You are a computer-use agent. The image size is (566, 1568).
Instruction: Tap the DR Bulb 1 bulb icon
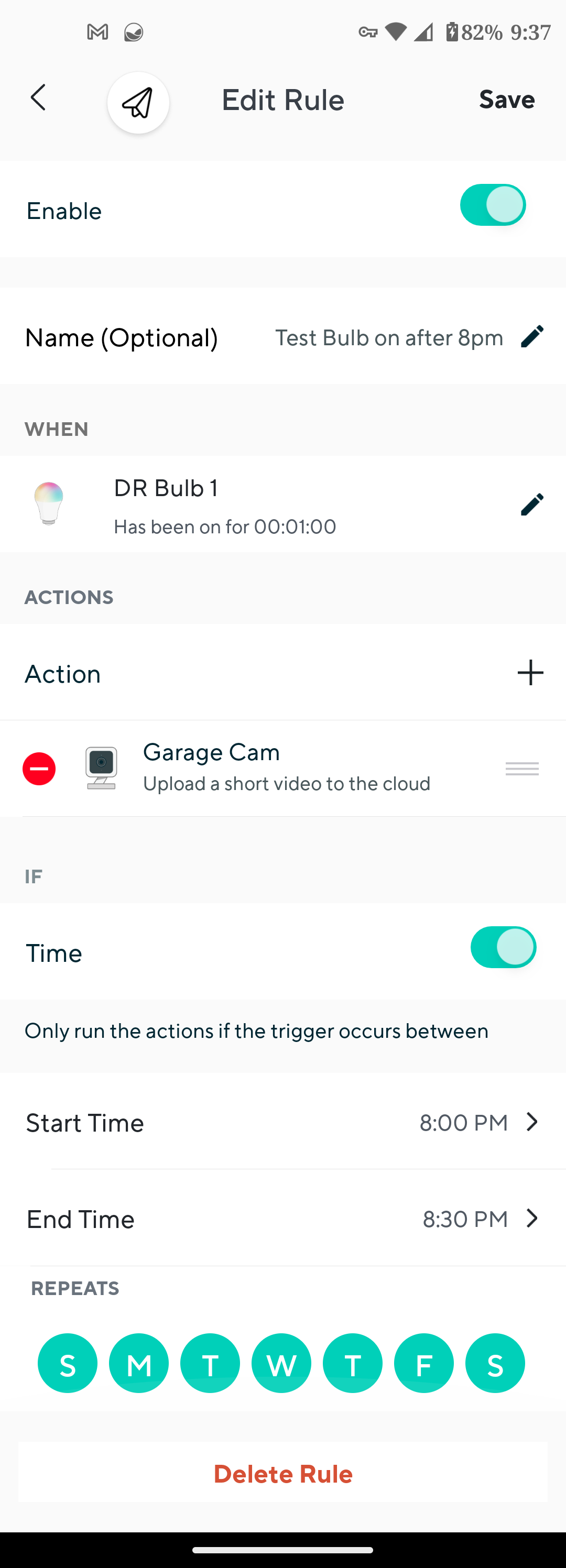pyautogui.click(x=49, y=503)
